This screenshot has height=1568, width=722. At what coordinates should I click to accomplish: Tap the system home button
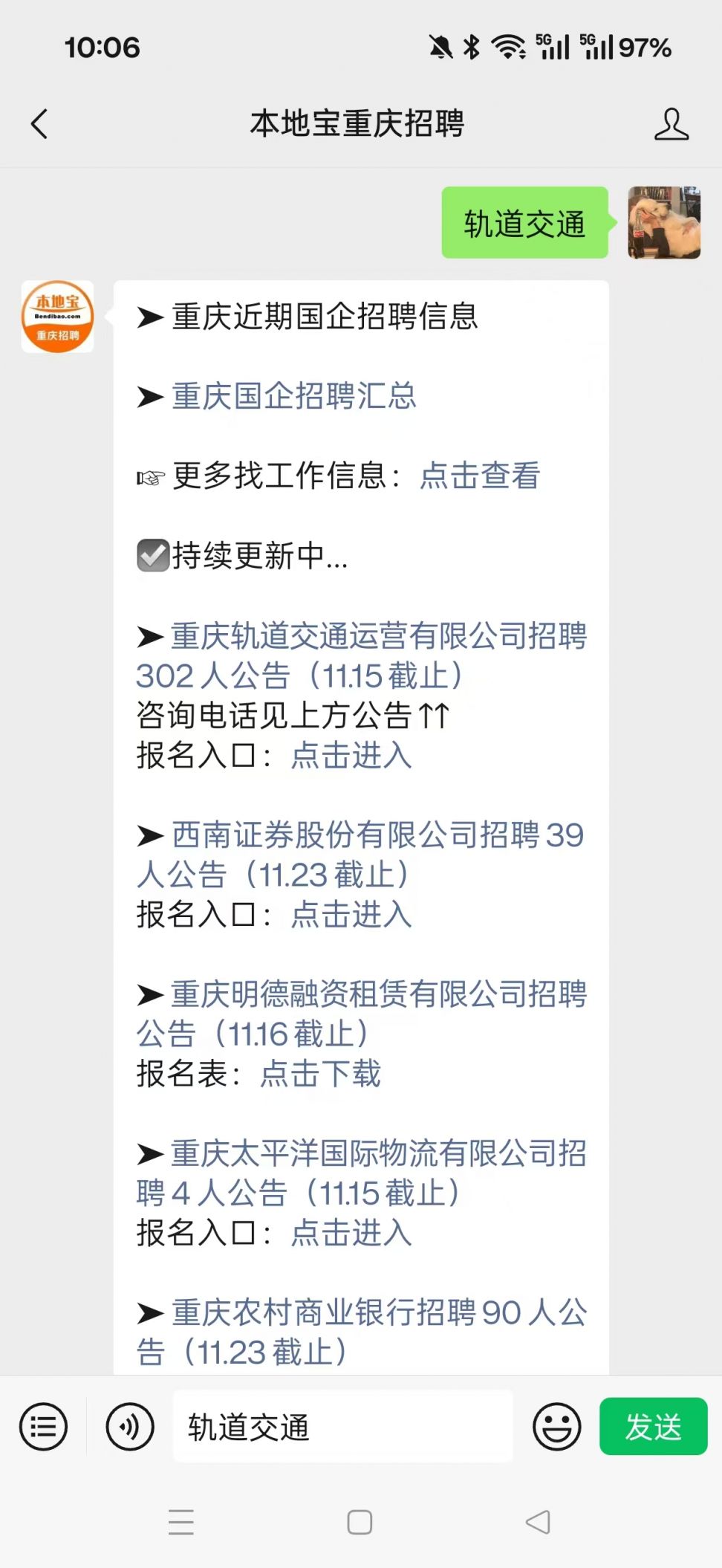(360, 1523)
